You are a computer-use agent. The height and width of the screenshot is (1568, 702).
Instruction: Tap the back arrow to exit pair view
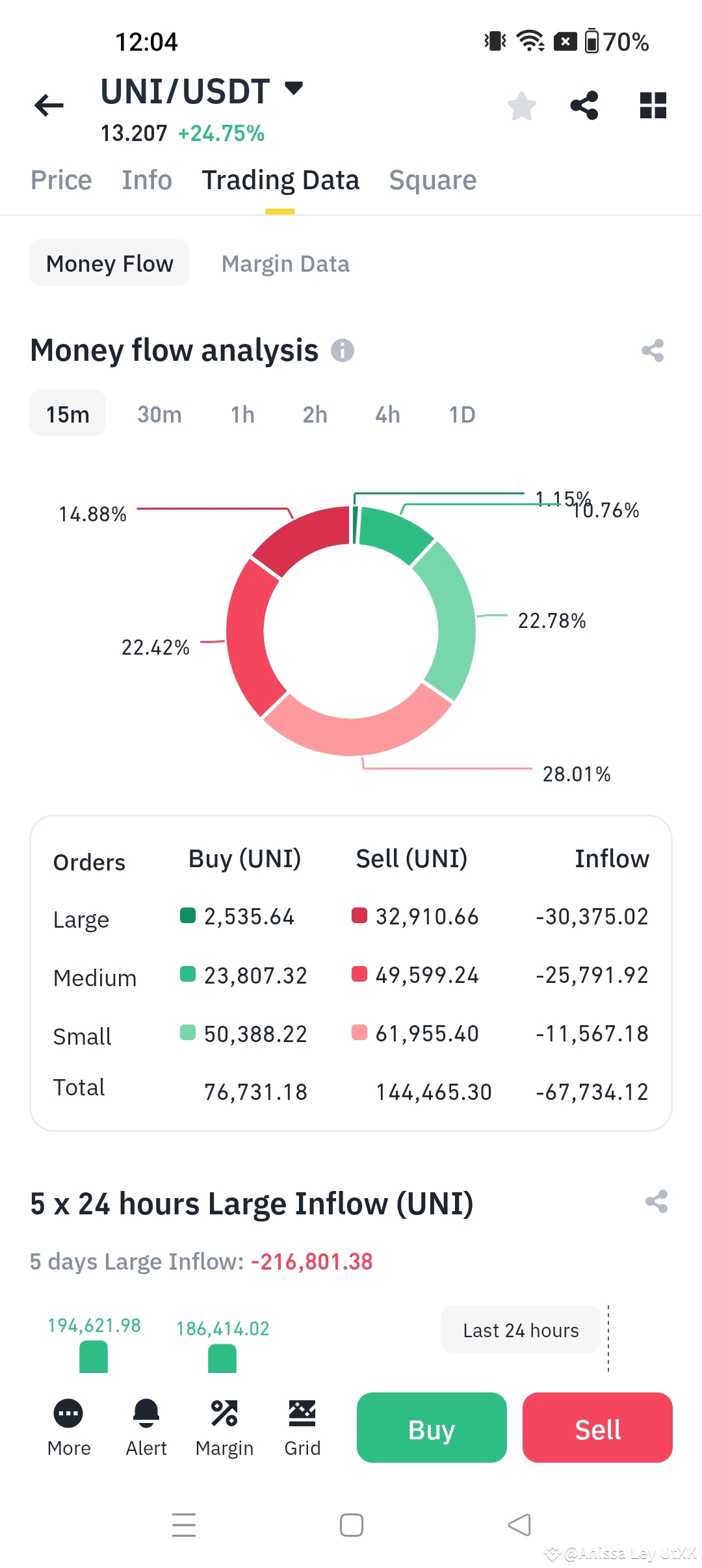click(x=47, y=105)
